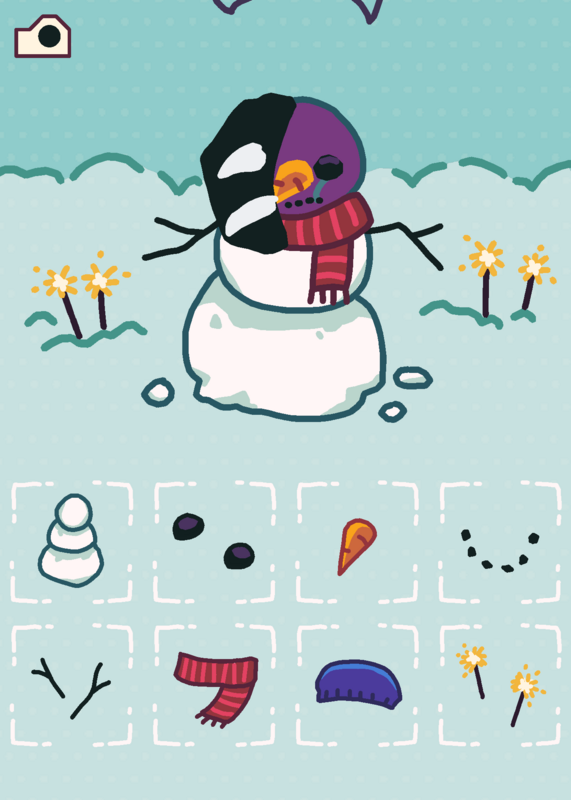This screenshot has width=571, height=800.
Task: Pick the carrot nose option
Action: (357, 542)
